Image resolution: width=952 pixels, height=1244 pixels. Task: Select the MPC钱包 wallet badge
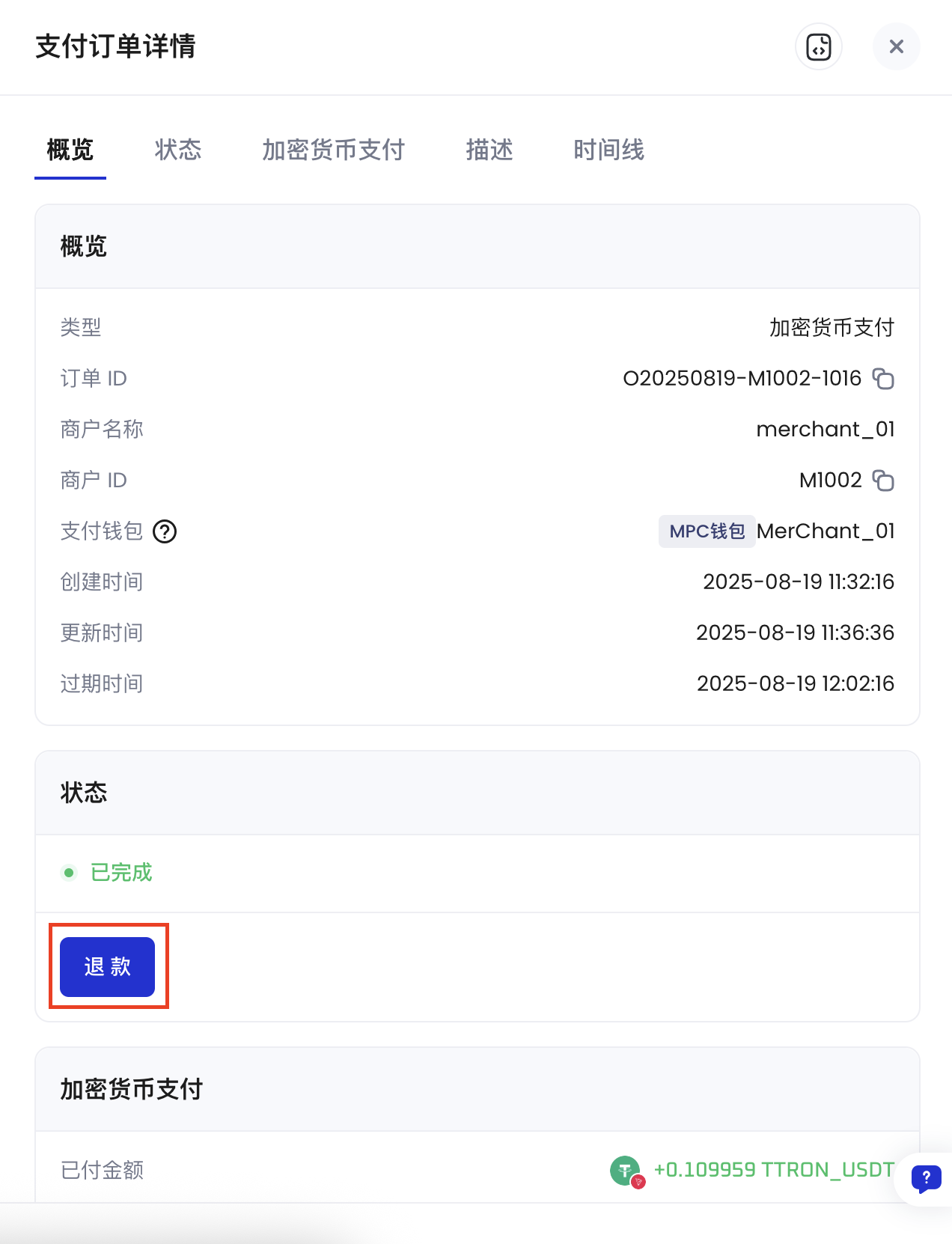click(x=707, y=531)
